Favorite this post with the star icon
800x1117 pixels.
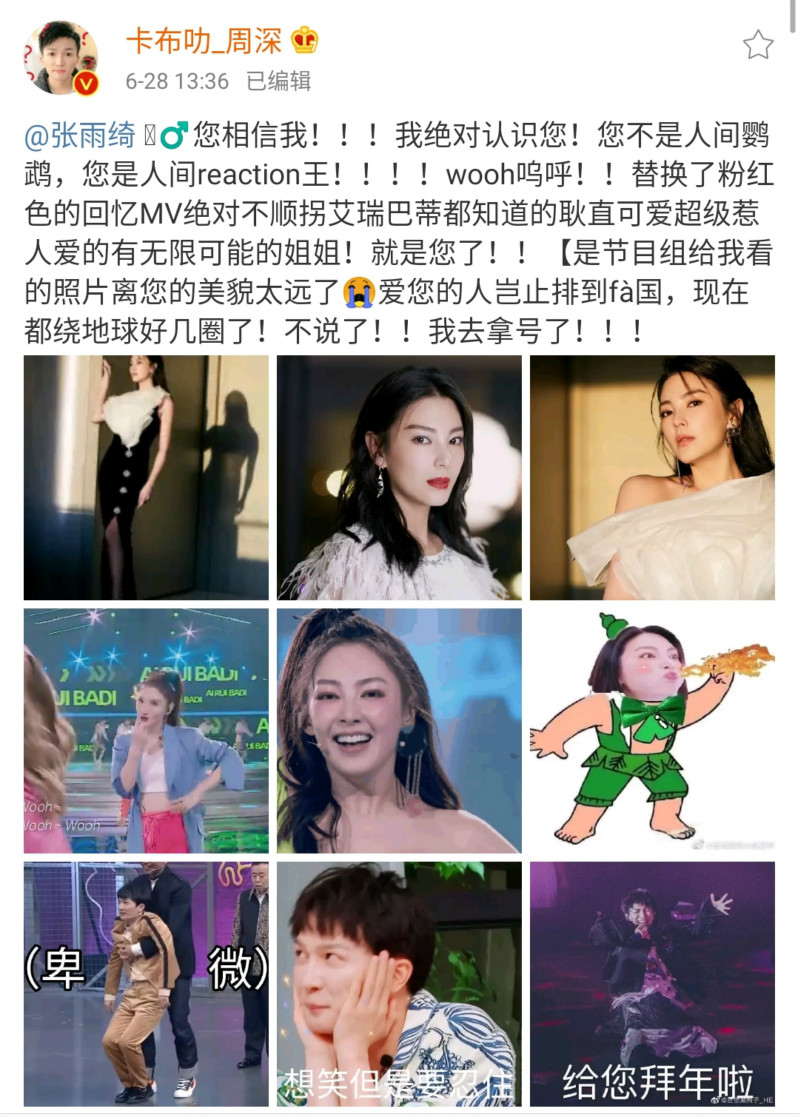pos(757,45)
